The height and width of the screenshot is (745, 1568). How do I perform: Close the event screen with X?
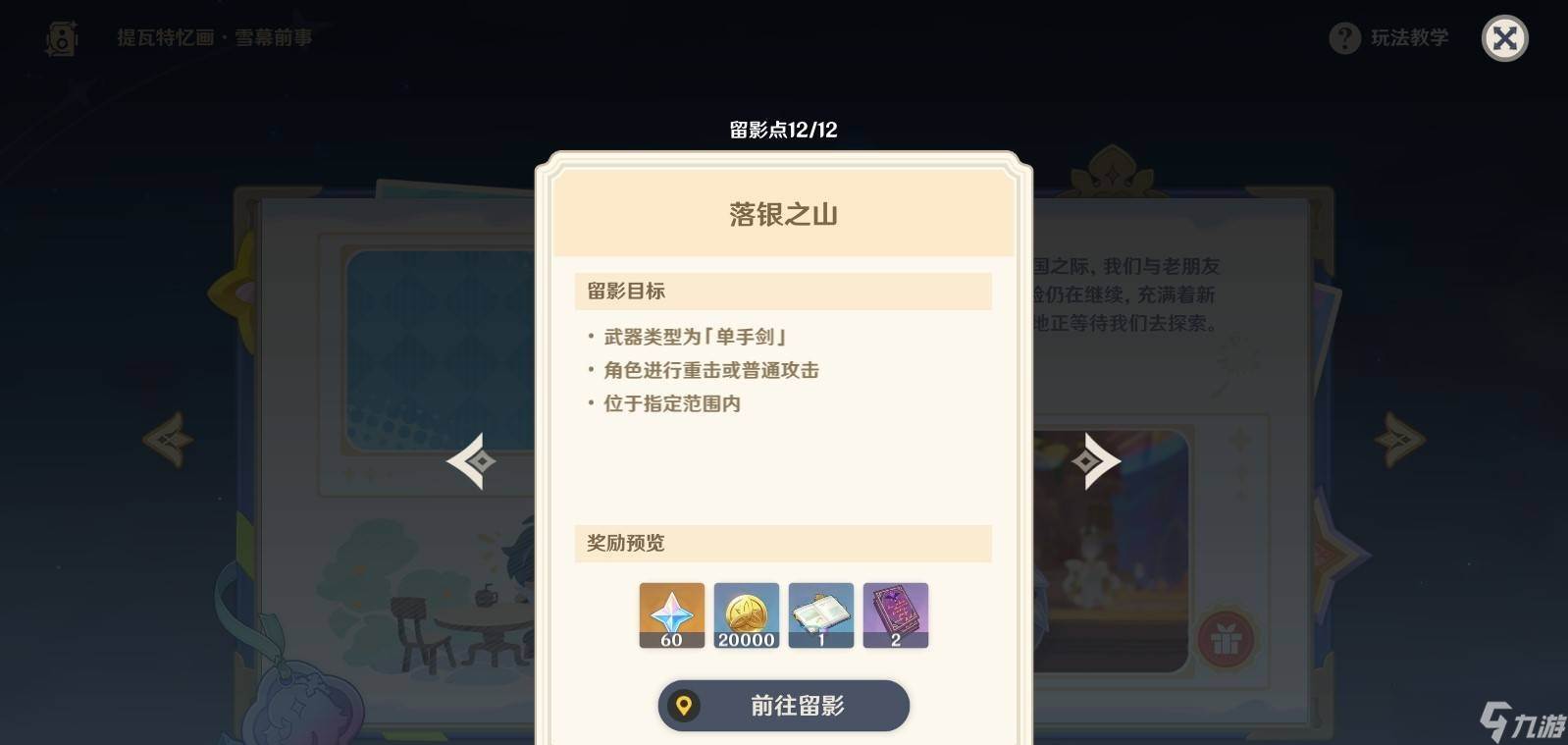coord(1504,38)
